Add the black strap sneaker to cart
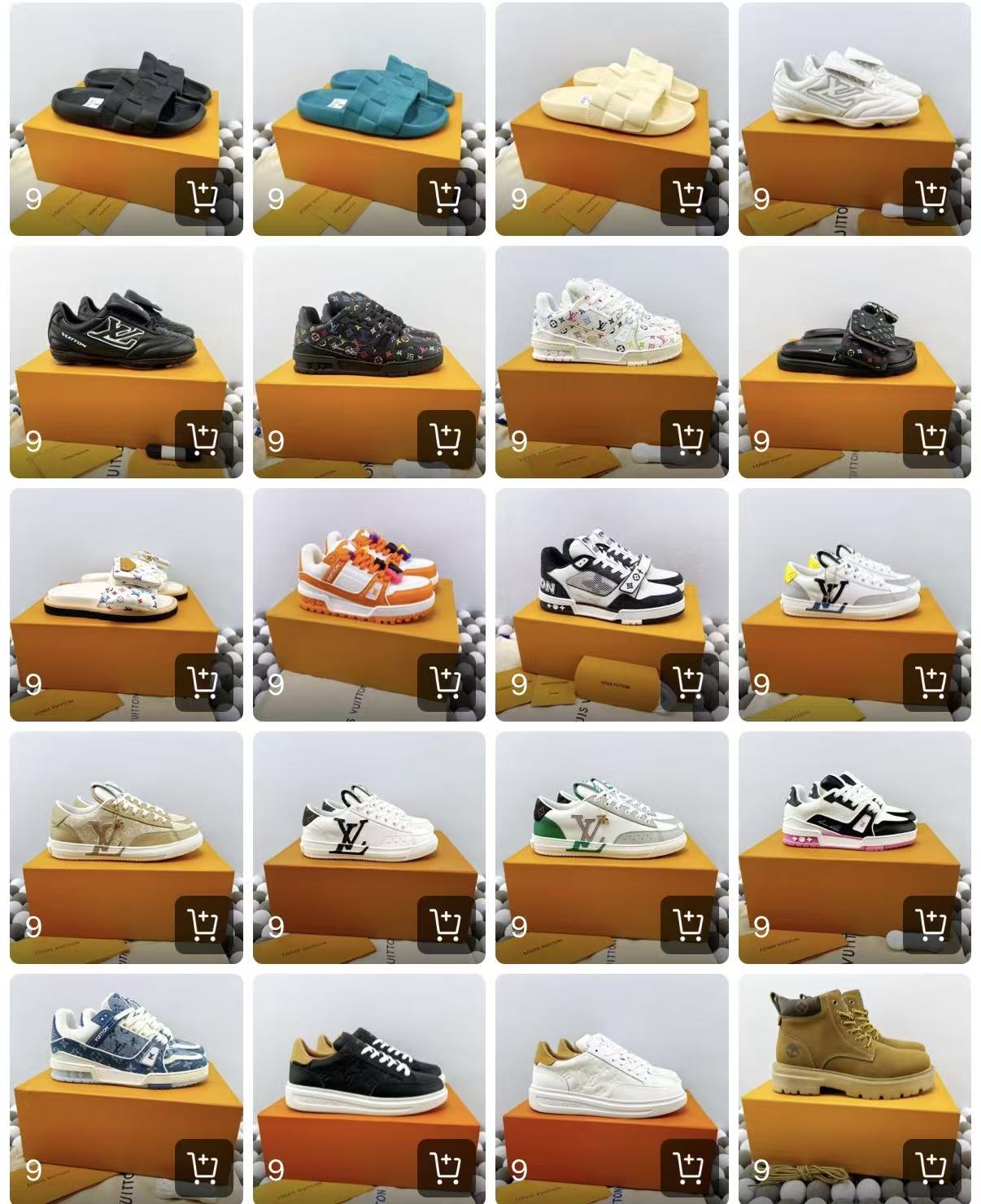This screenshot has height=1204, width=981. [203, 439]
